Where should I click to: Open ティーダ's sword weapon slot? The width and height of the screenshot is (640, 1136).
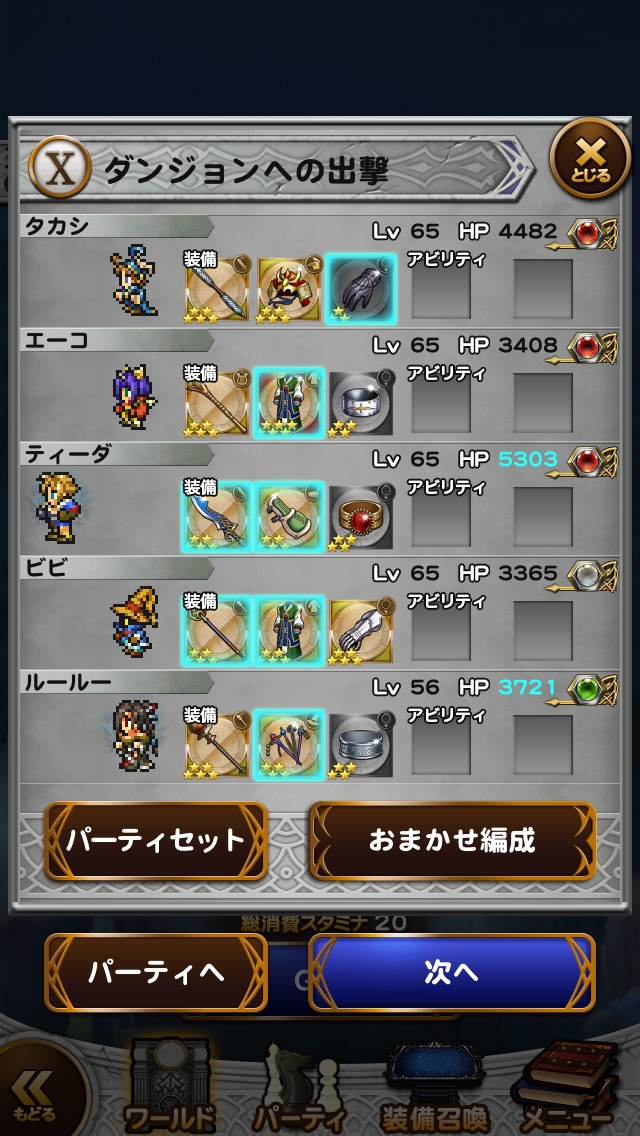click(217, 517)
